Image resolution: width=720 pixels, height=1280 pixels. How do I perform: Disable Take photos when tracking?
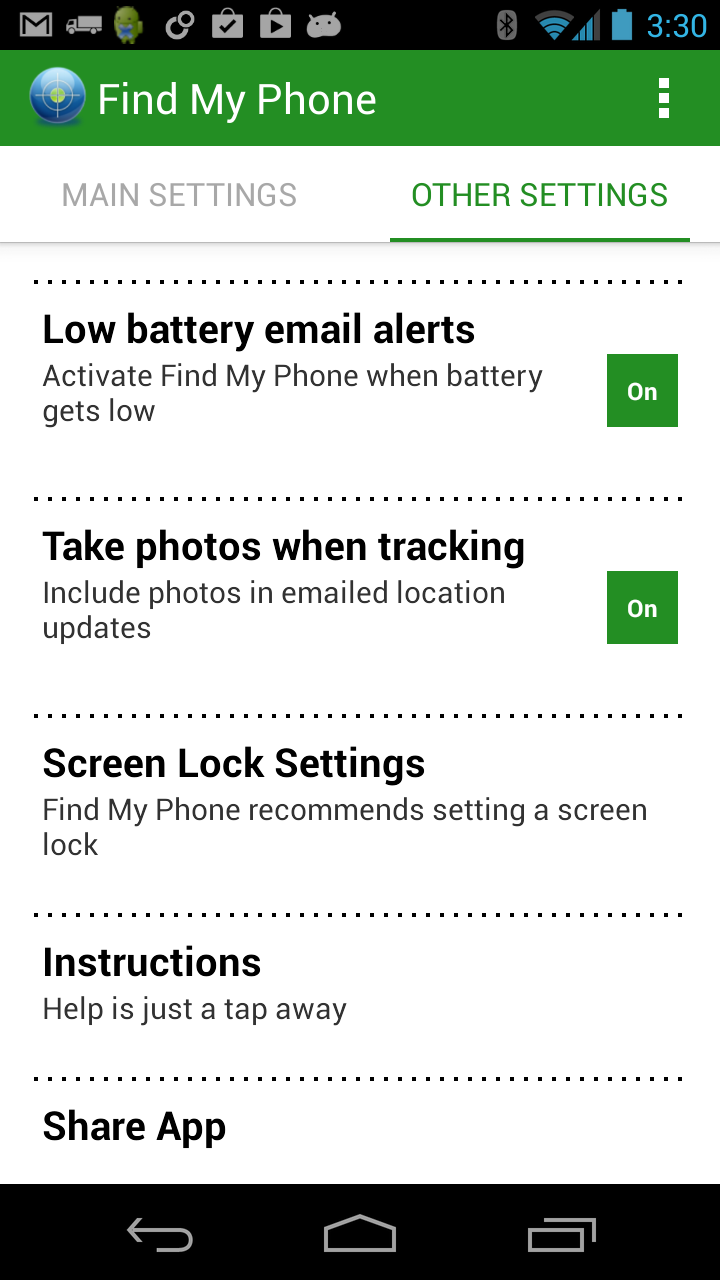click(x=642, y=608)
